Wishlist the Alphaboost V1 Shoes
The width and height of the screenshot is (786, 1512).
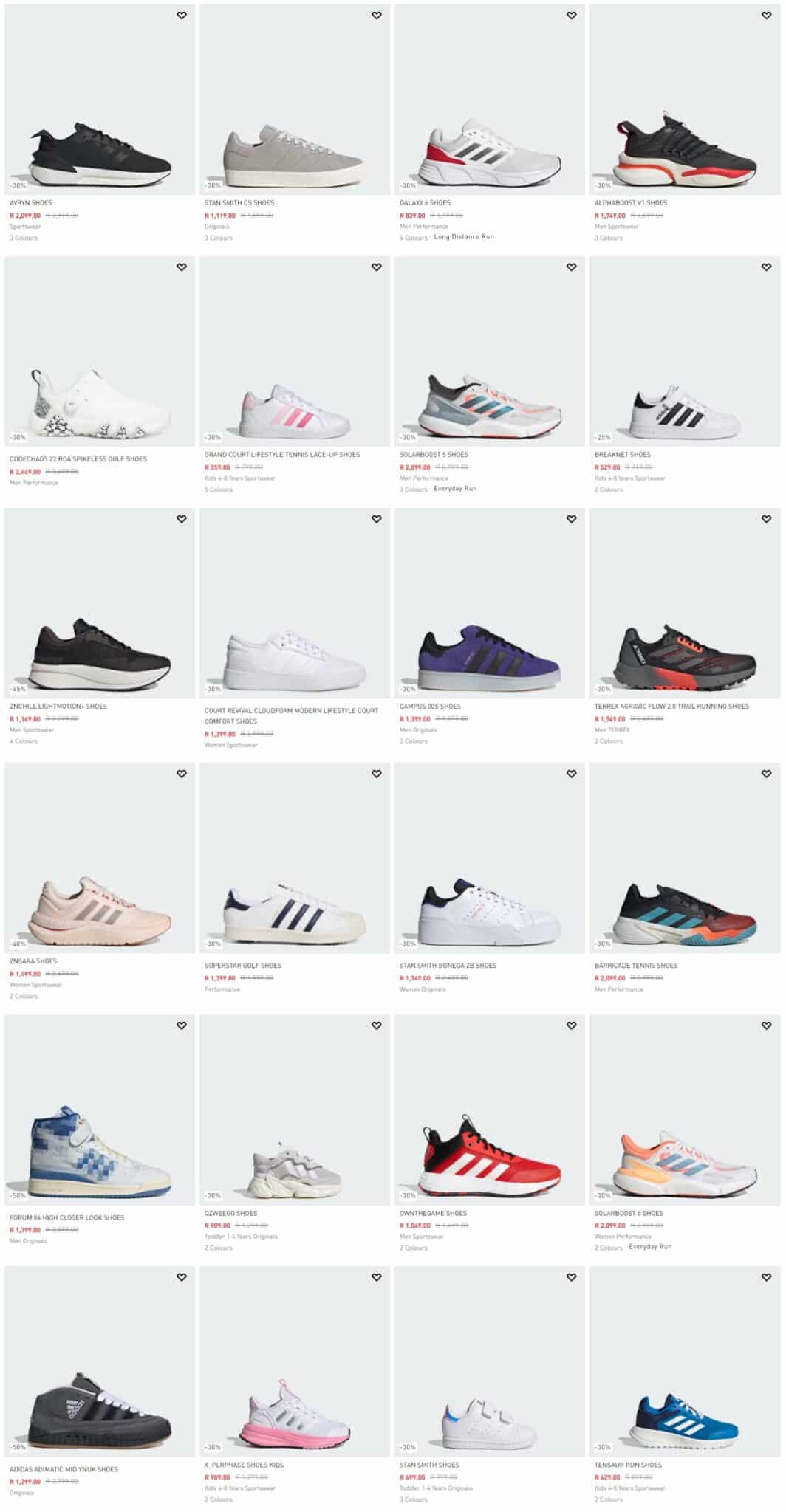(766, 16)
